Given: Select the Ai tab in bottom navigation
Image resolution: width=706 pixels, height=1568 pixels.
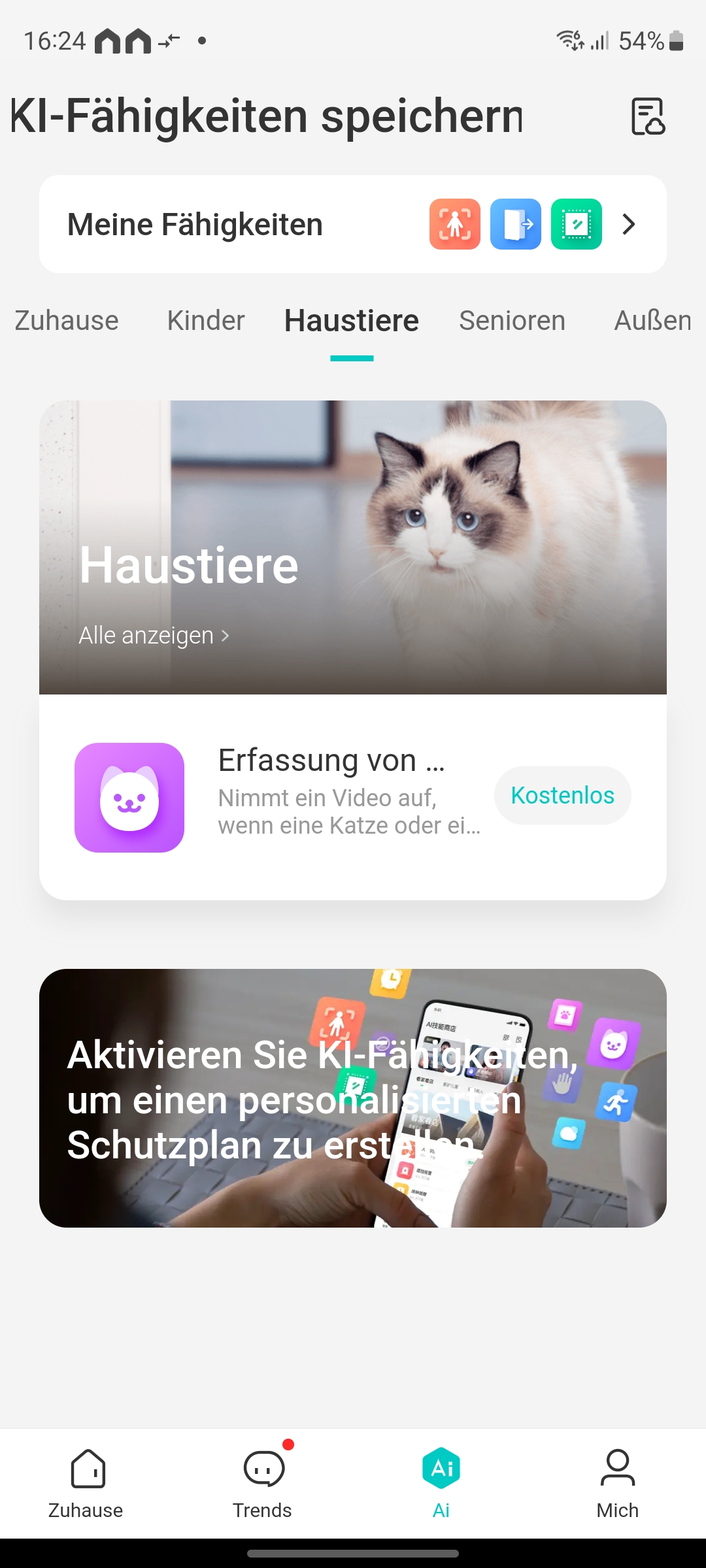Looking at the screenshot, I should coord(441,1483).
